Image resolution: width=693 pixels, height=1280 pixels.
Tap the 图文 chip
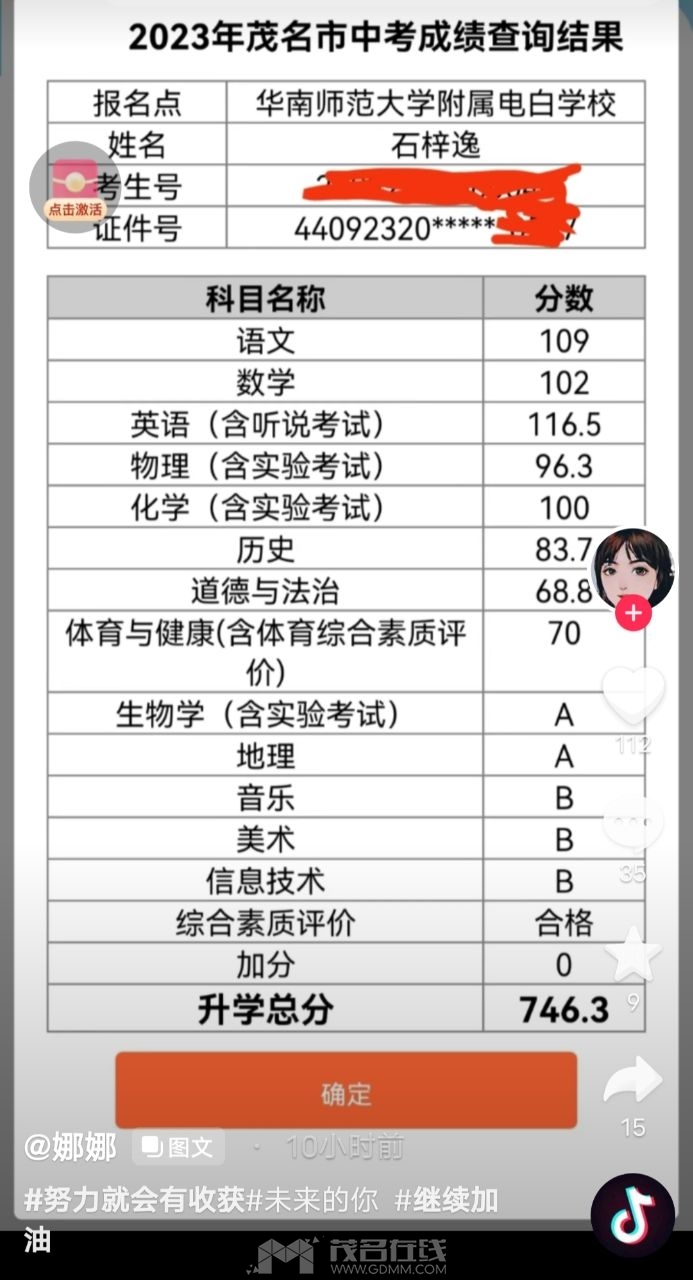[x=179, y=1147]
